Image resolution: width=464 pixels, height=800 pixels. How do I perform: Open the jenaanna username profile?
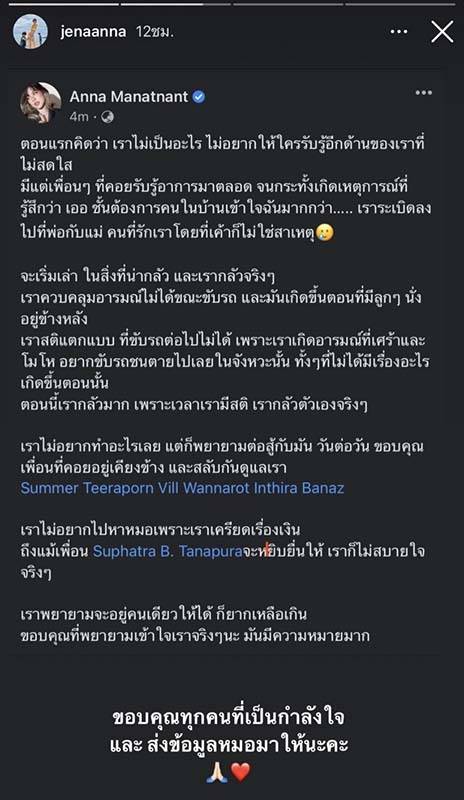(93, 32)
